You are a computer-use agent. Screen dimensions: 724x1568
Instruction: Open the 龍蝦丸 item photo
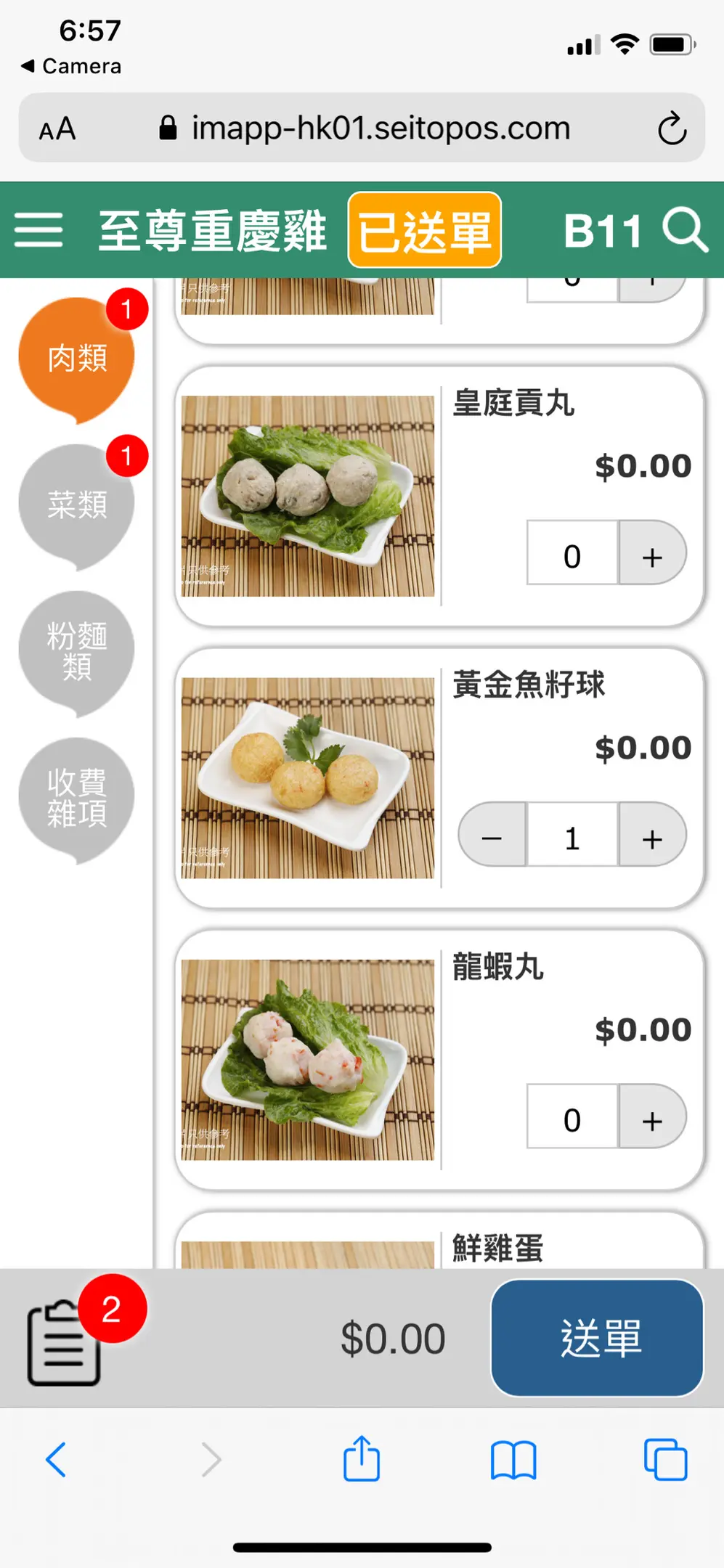(x=308, y=1060)
